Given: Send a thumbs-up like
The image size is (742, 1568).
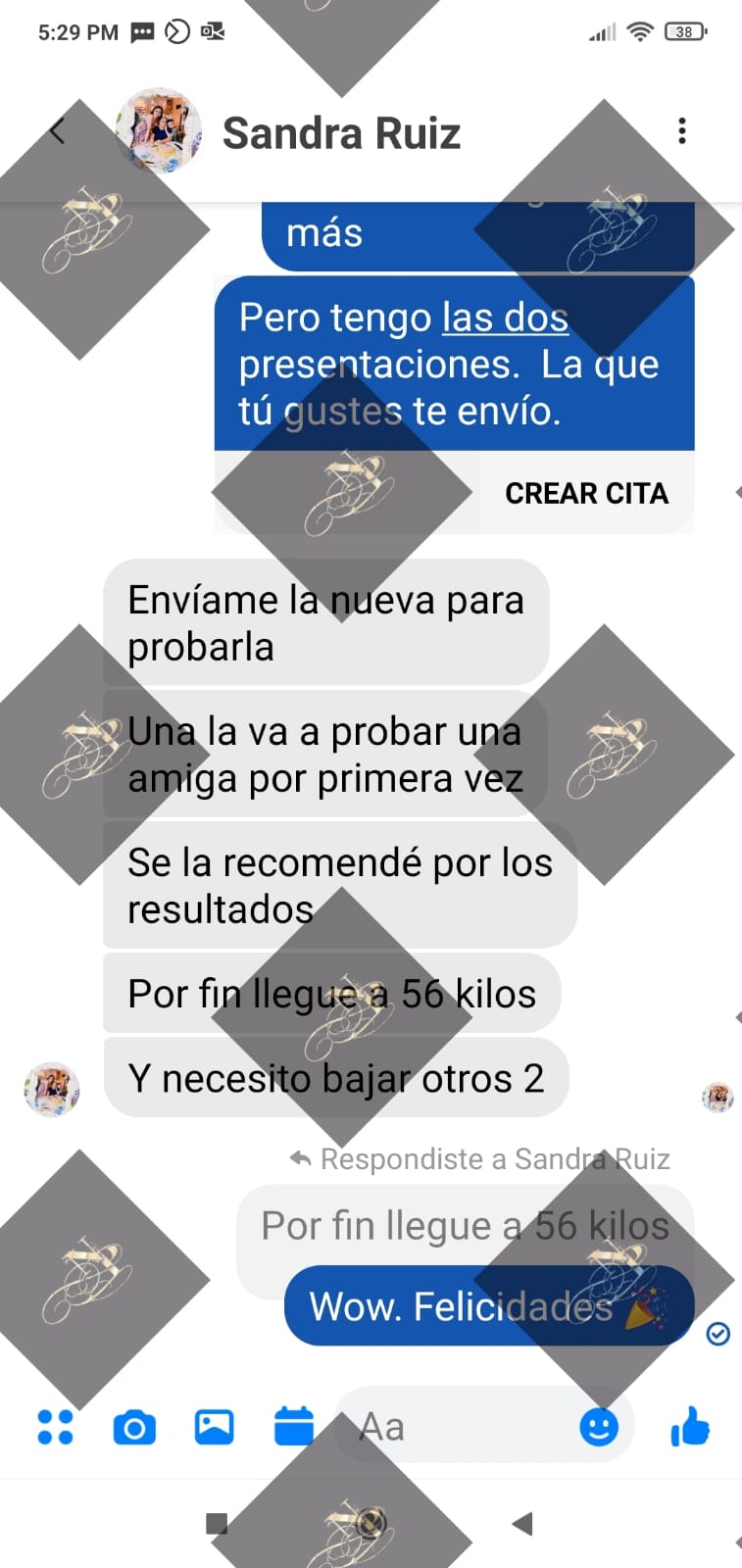Looking at the screenshot, I should [690, 1427].
